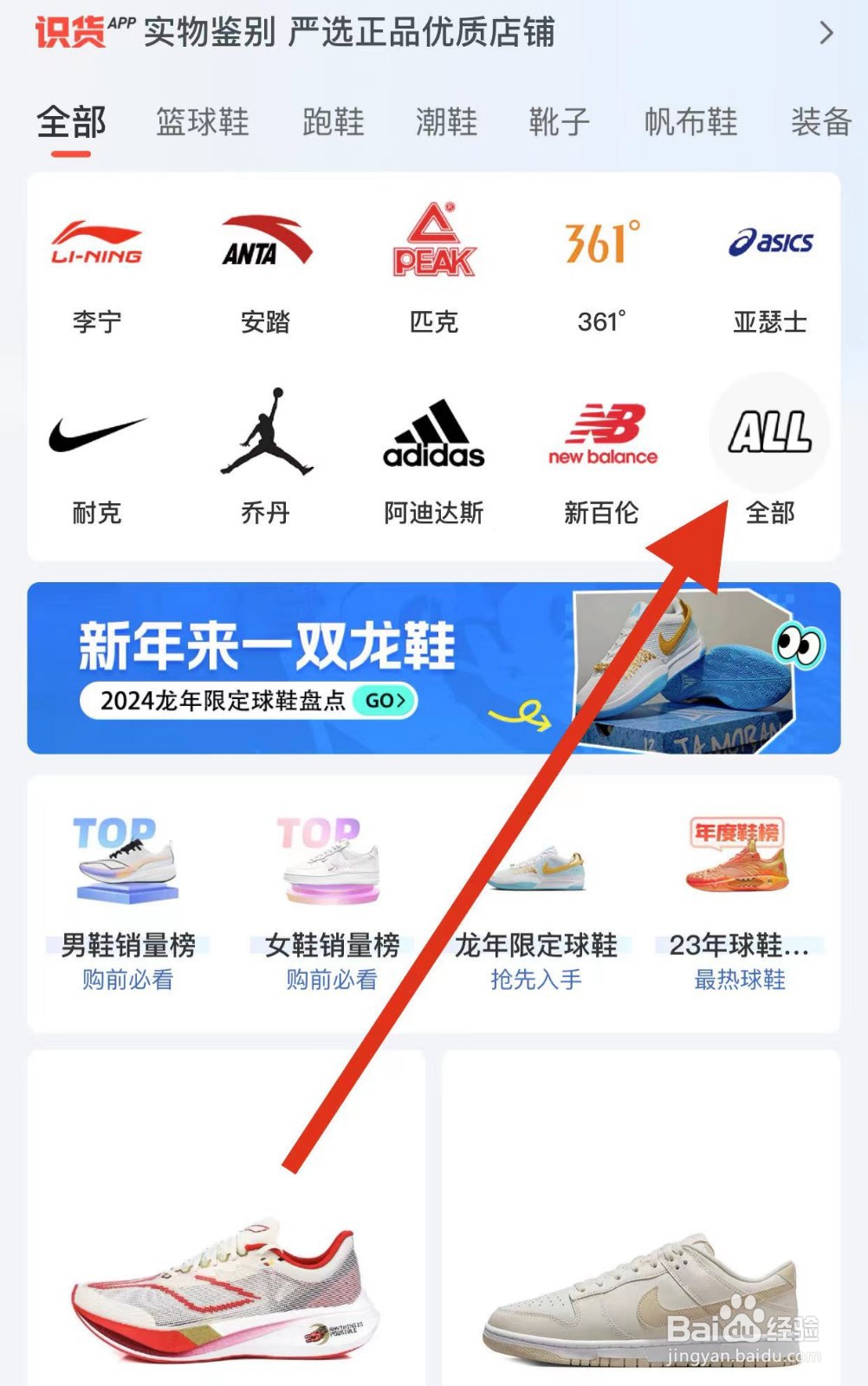Image resolution: width=868 pixels, height=1386 pixels.
Task: Switch to the 篮球鞋 tab
Action: pos(202,122)
